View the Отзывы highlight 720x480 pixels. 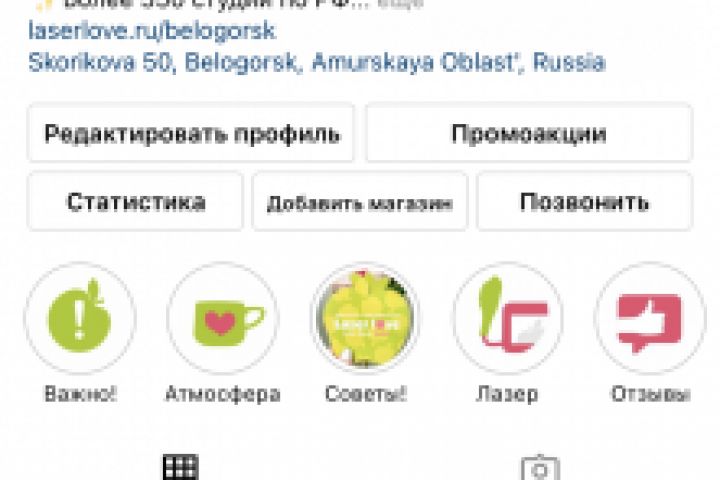[x=649, y=320]
